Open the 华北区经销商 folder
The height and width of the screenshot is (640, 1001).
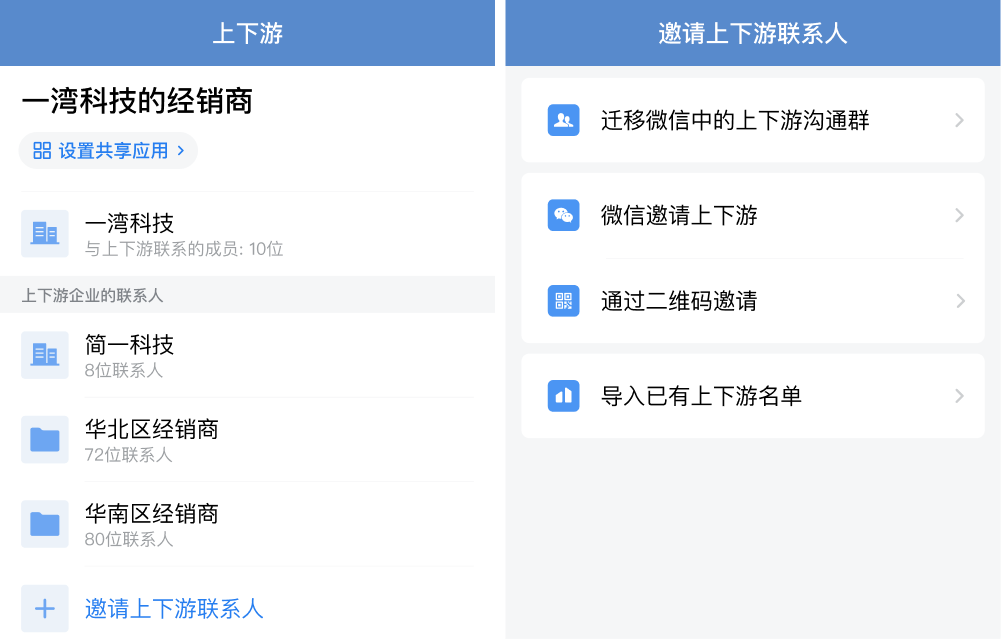tap(246, 440)
